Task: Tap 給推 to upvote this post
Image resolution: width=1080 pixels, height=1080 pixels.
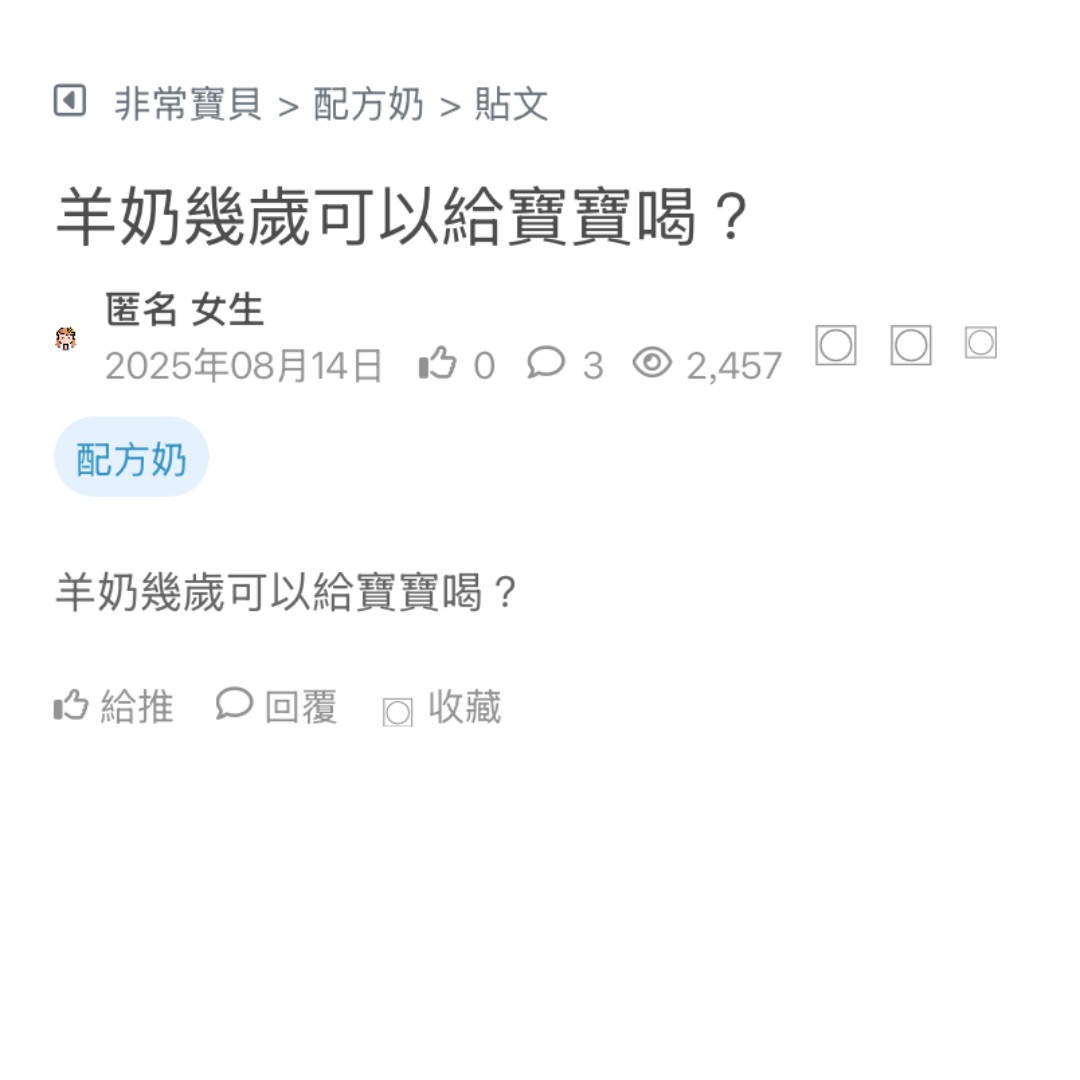Action: [x=113, y=707]
